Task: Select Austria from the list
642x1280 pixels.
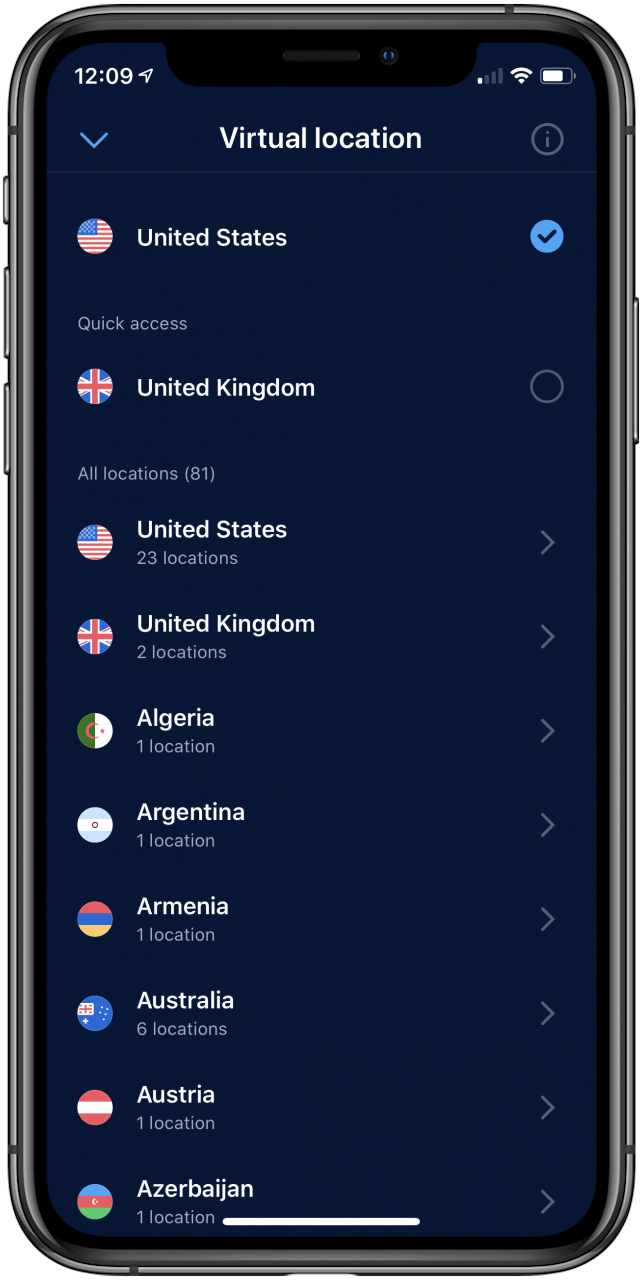Action: (x=321, y=1107)
